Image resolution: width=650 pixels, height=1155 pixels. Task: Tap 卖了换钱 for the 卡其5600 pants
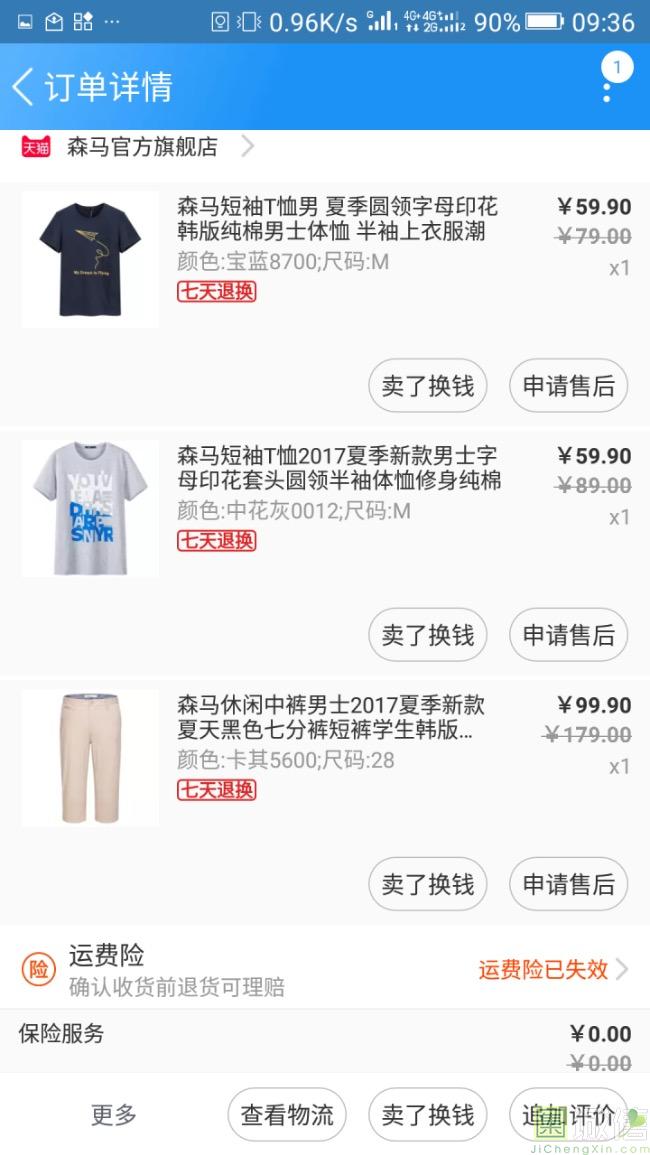[x=427, y=884]
